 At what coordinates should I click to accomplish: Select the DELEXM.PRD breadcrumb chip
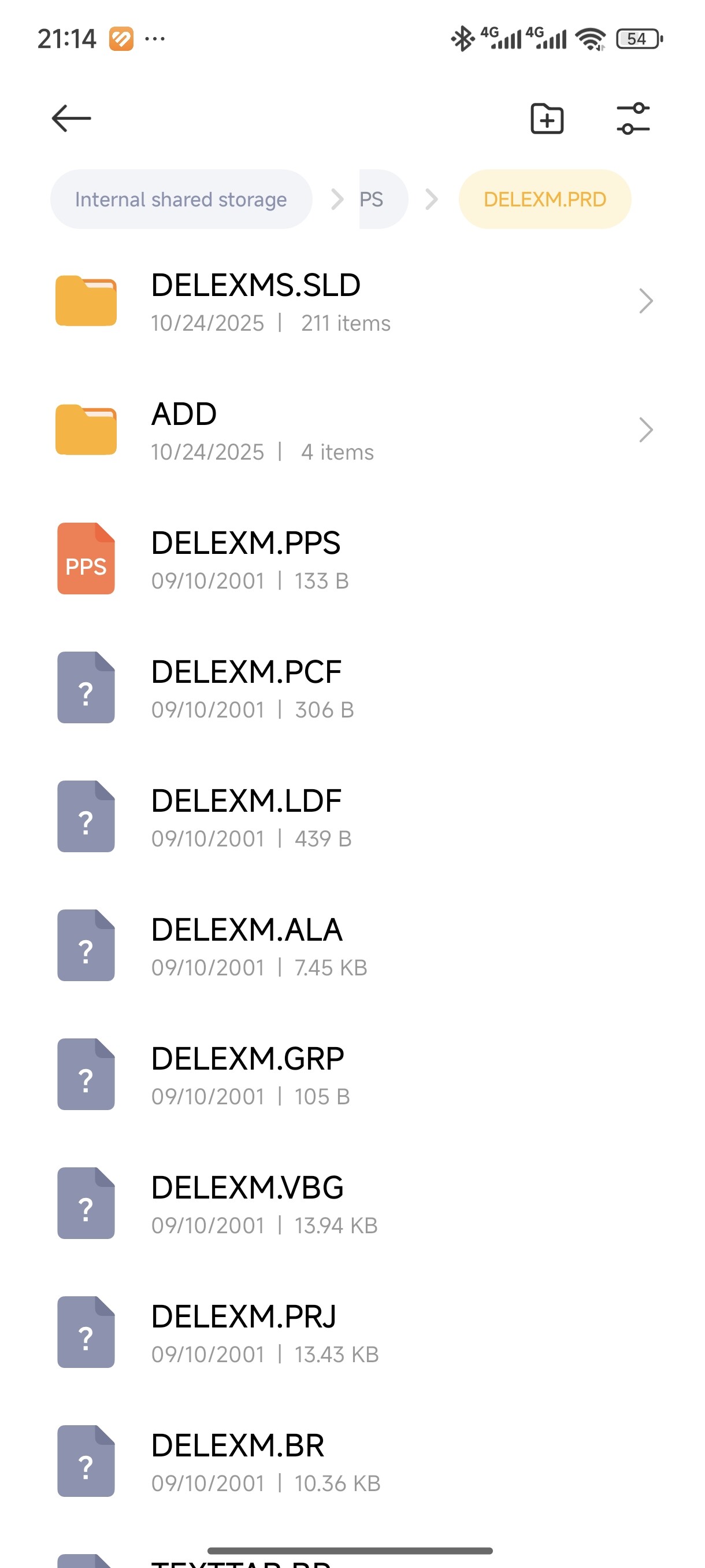[544, 199]
